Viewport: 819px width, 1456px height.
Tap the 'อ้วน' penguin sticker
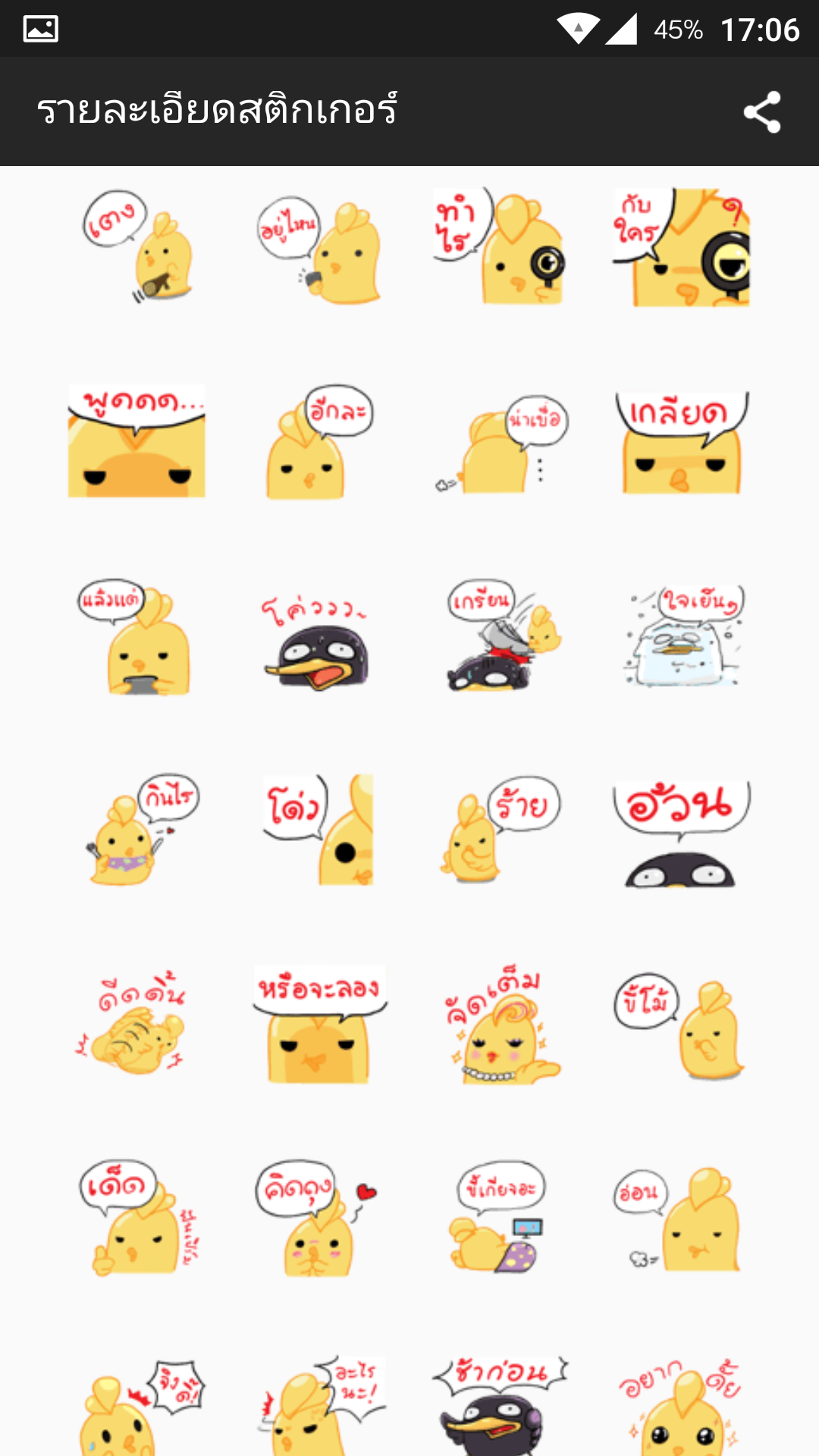point(681,834)
